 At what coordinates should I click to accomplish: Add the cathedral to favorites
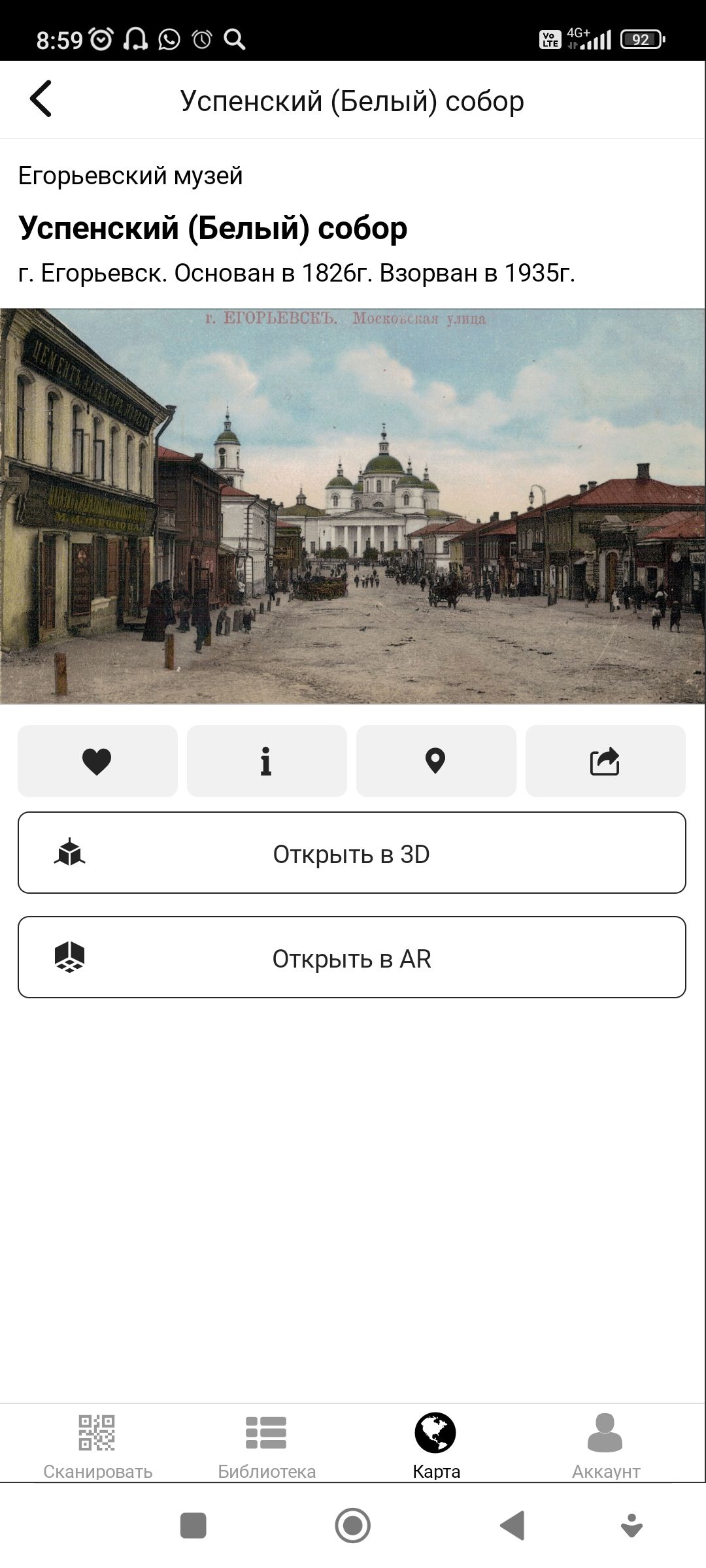(x=97, y=761)
